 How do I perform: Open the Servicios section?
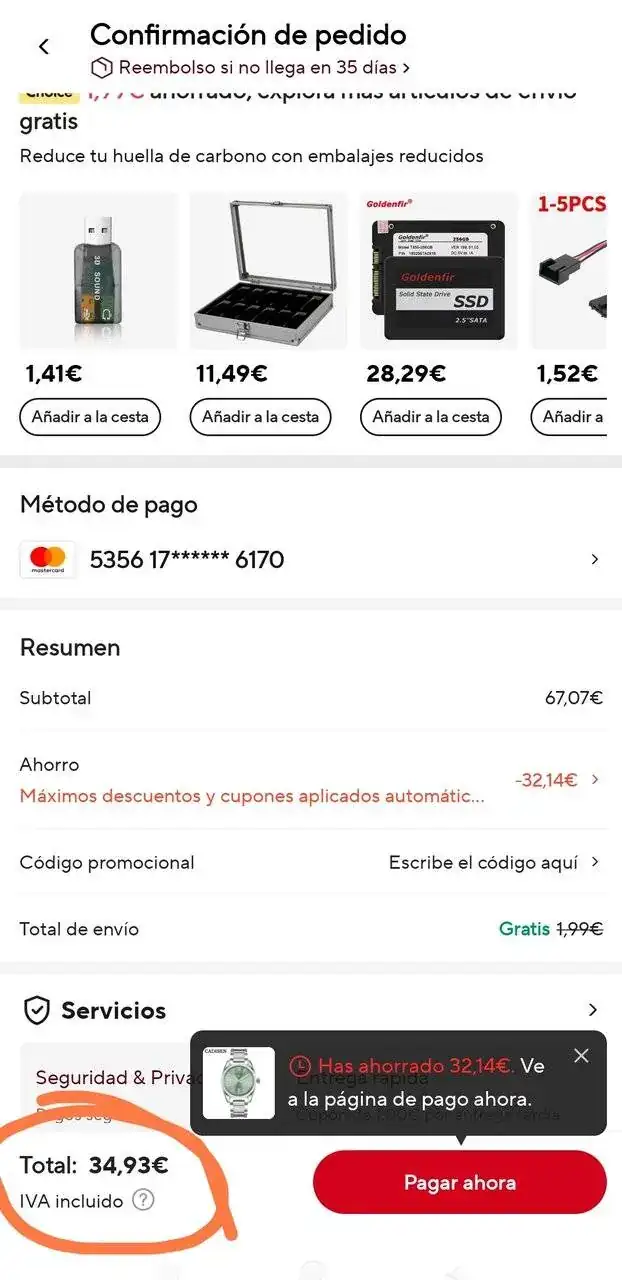click(310, 1010)
